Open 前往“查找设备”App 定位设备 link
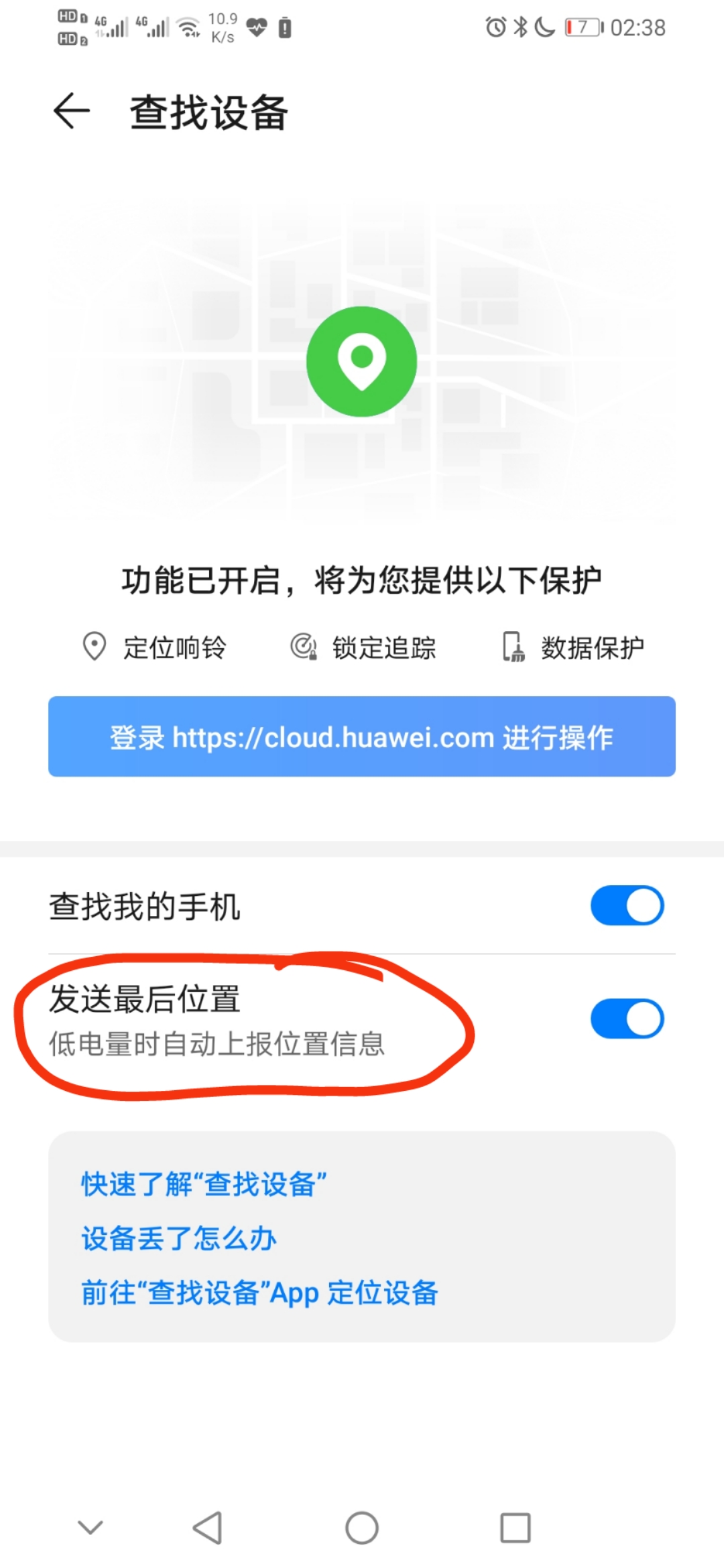Screen dimensions: 724x1568 [259, 1293]
